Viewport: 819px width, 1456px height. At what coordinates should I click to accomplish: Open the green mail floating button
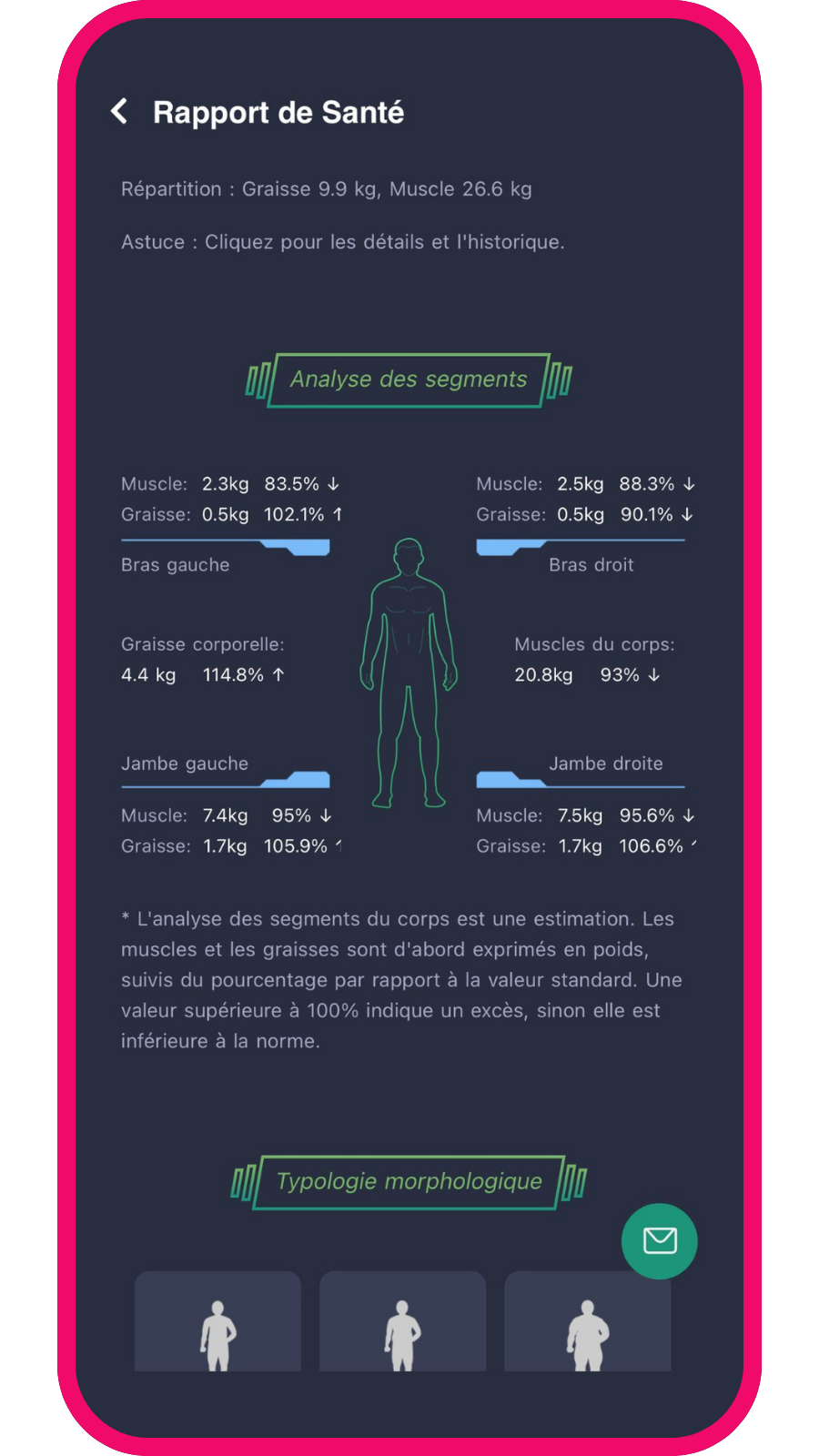[x=659, y=1240]
